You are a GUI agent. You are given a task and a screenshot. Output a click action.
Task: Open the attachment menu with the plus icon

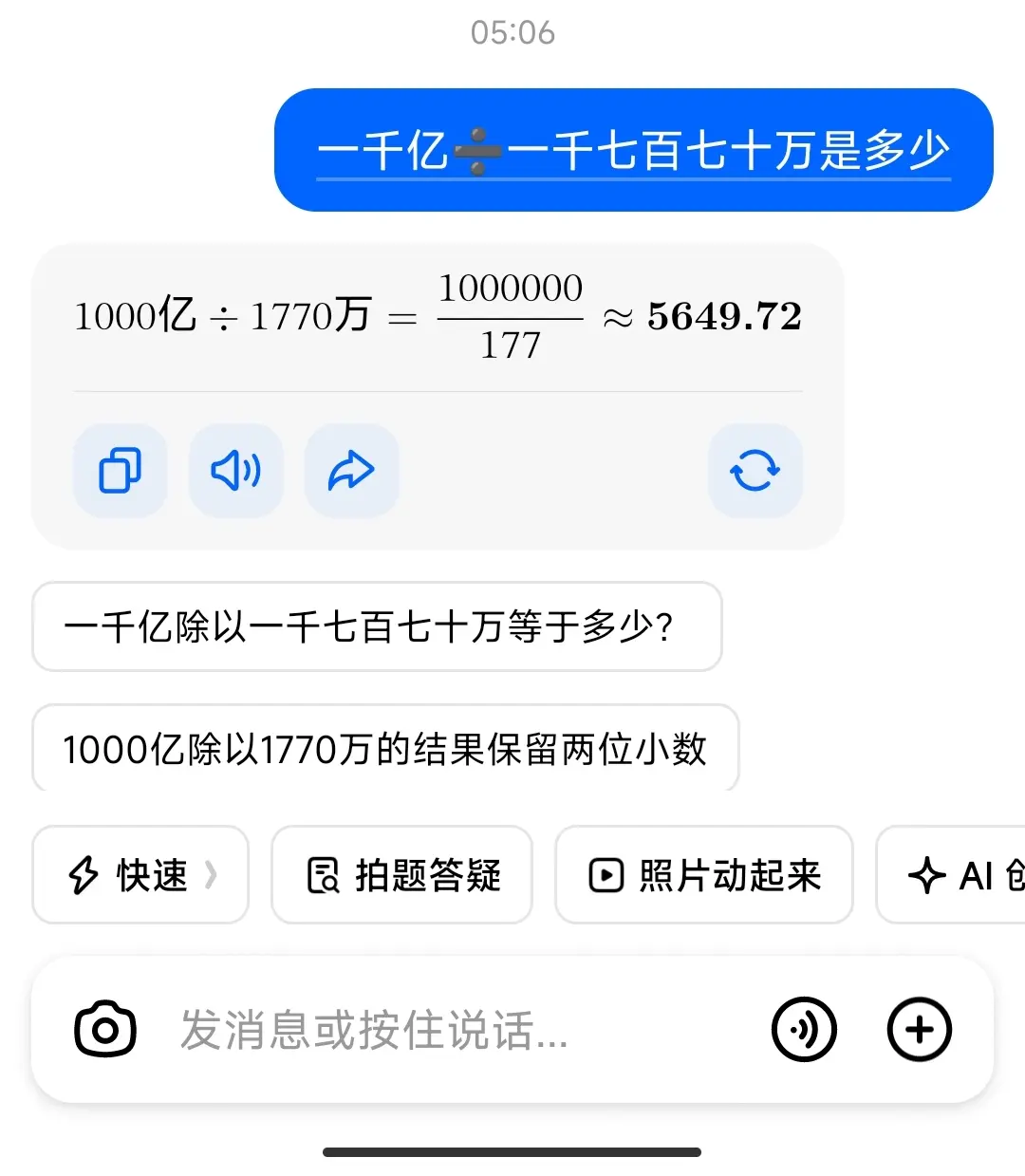click(917, 1029)
